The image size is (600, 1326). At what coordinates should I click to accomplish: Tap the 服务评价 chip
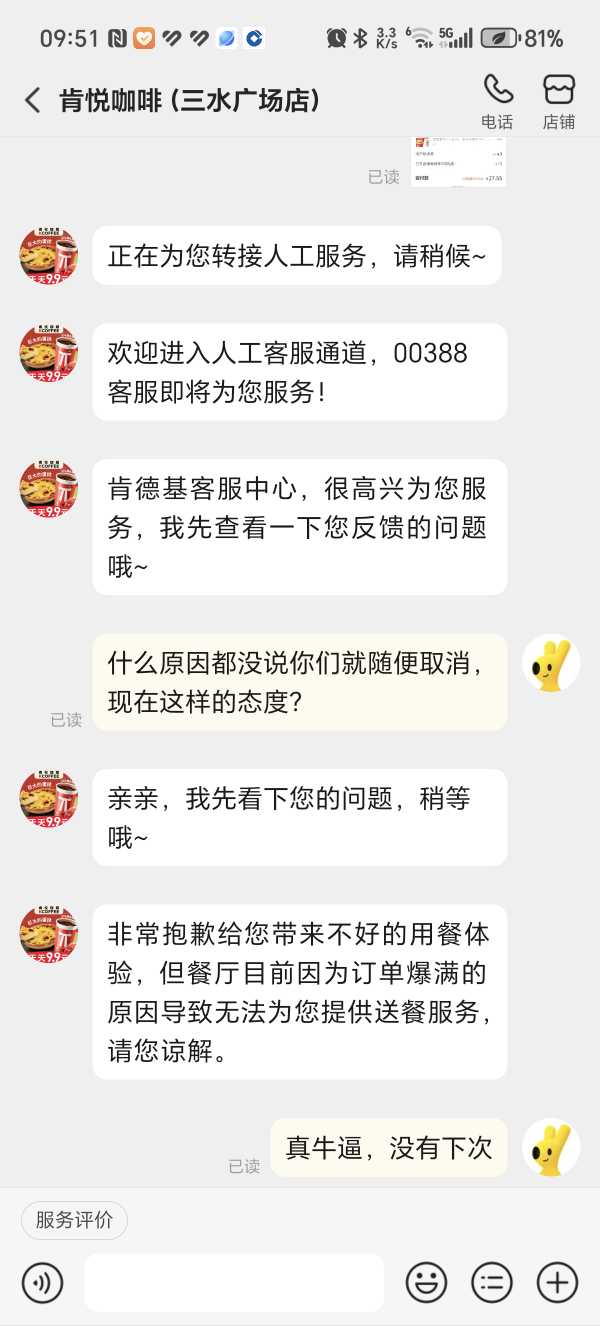(75, 1220)
